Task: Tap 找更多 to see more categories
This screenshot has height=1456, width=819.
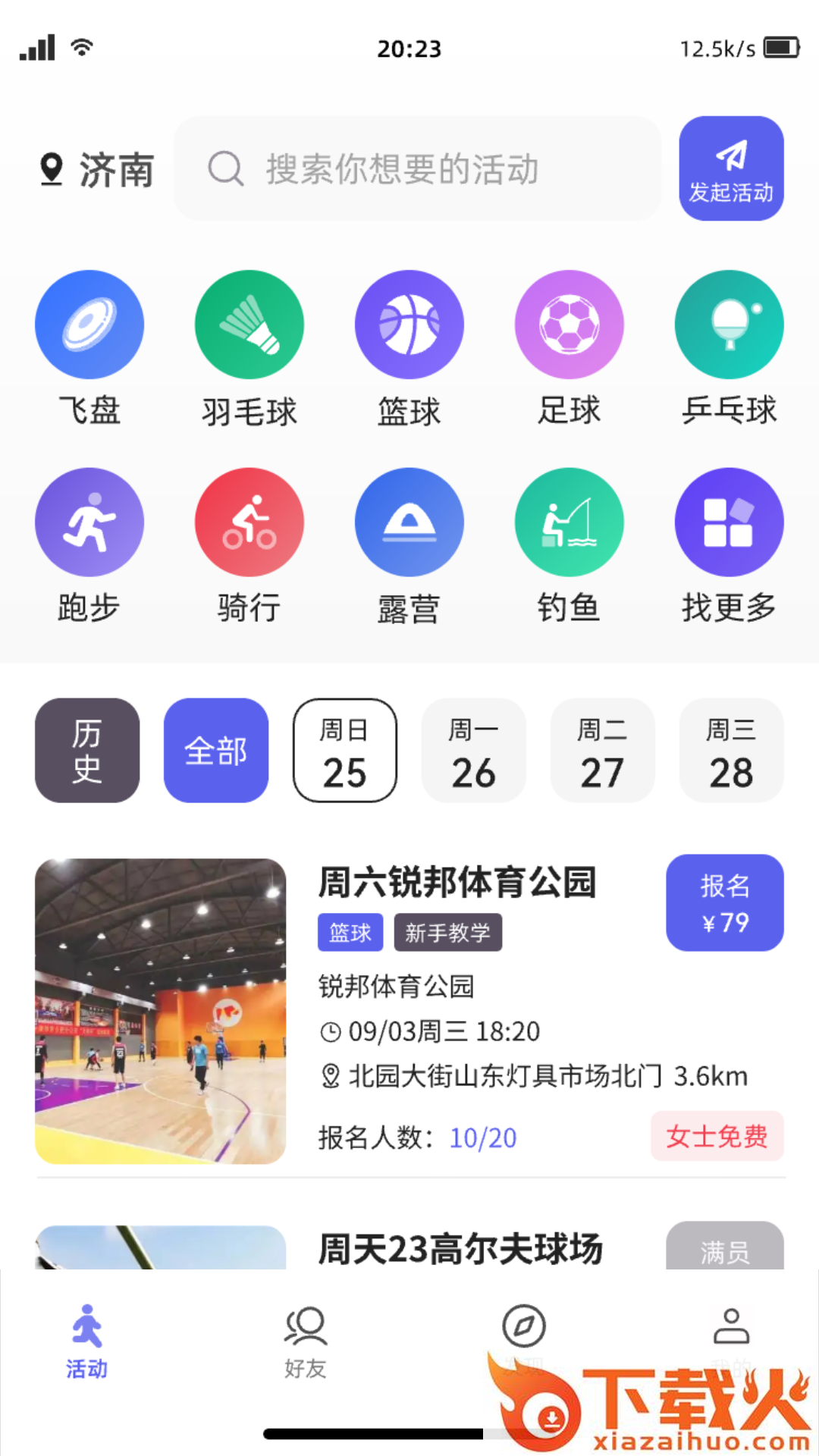Action: [730, 522]
